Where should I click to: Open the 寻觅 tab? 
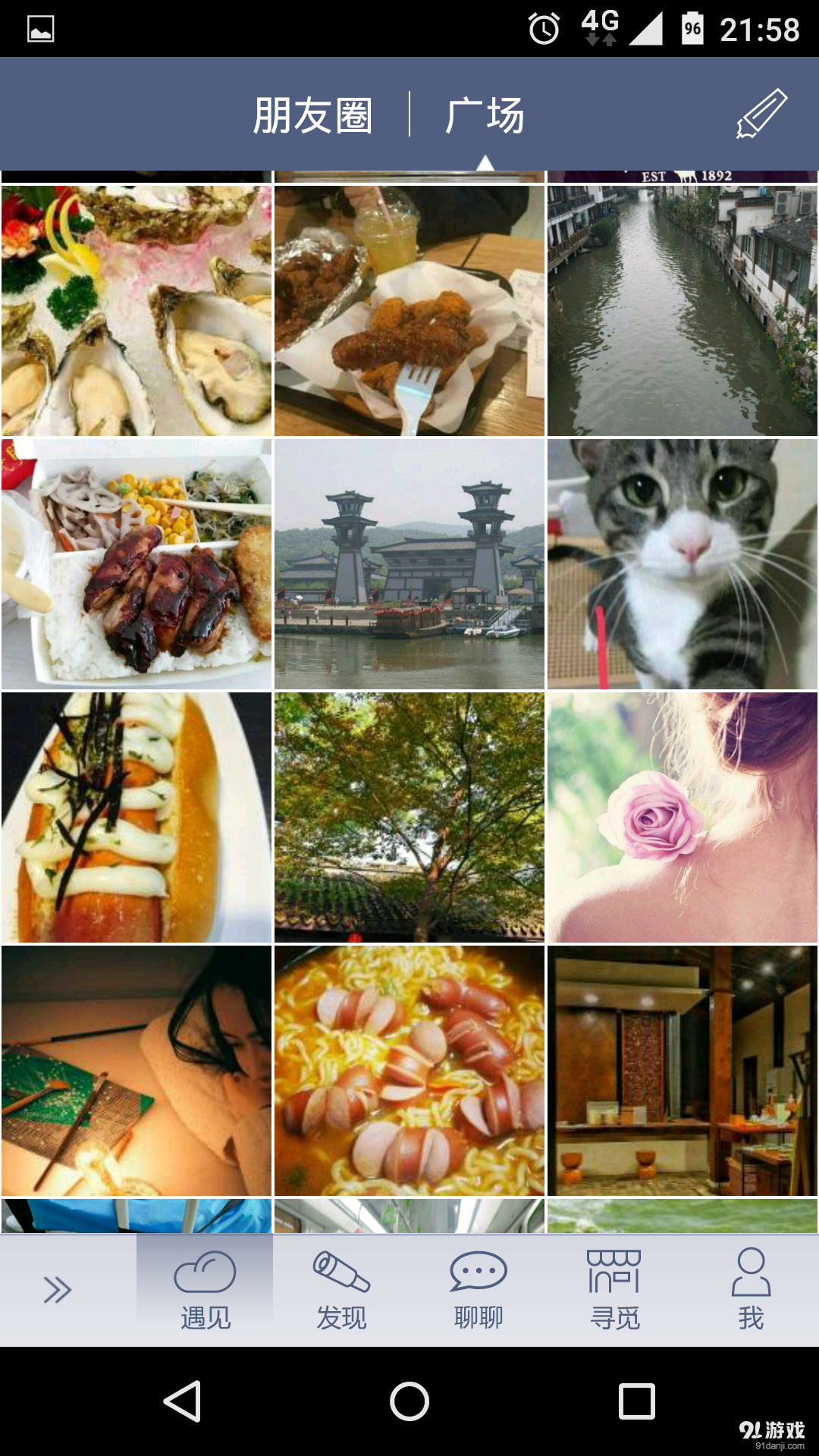coord(614,1291)
